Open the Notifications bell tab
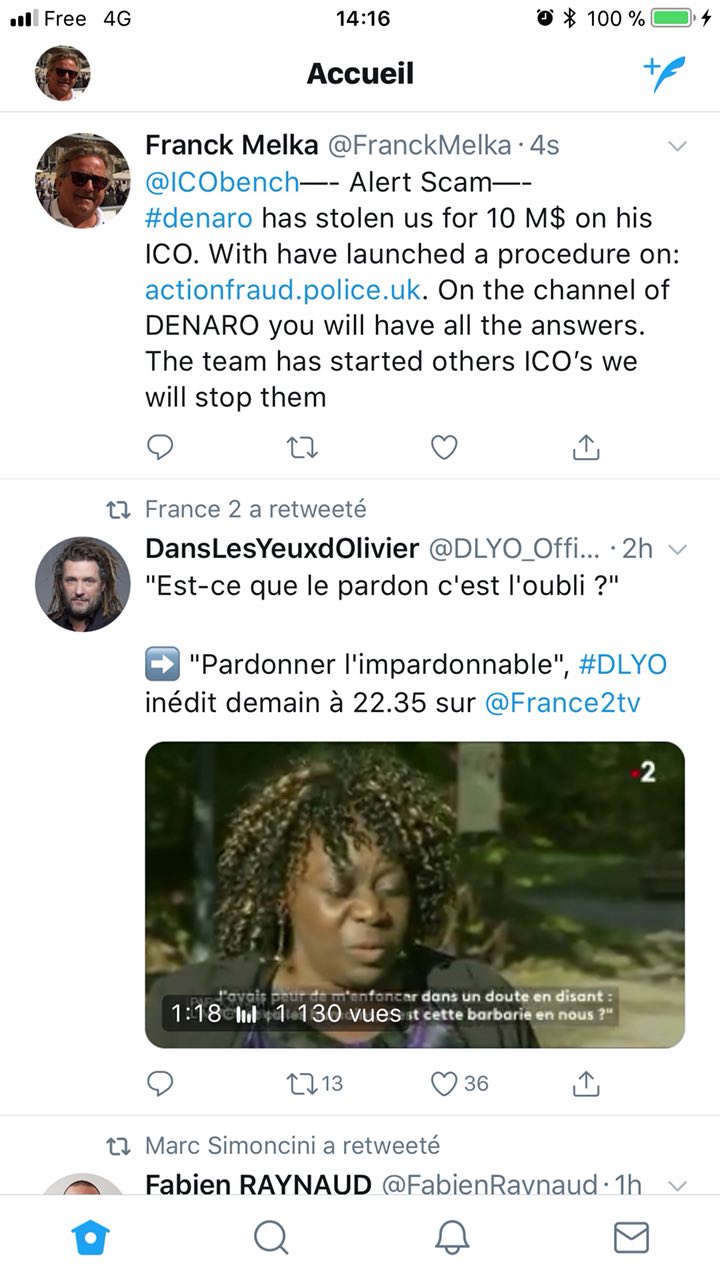720x1280 pixels. tap(451, 1238)
